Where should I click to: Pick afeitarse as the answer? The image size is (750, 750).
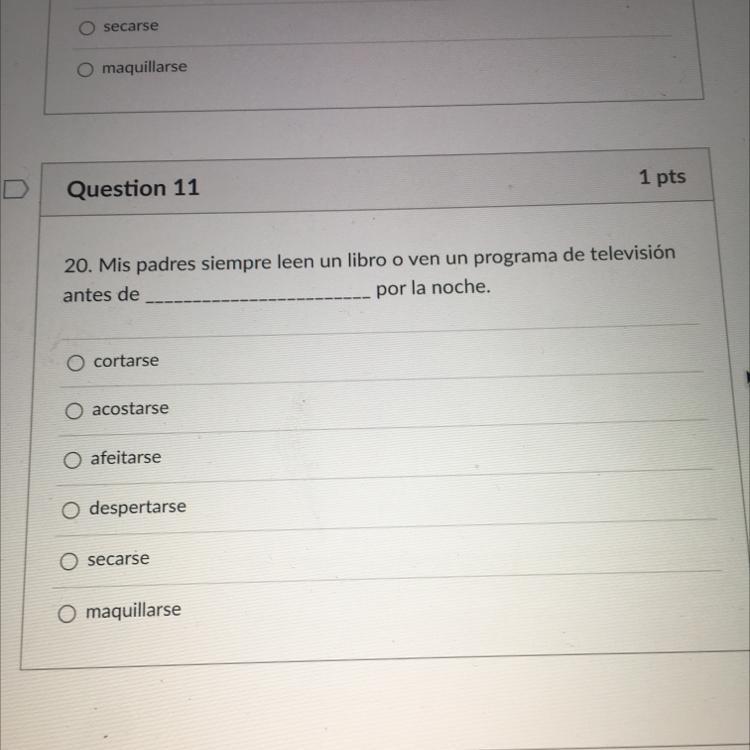[x=73, y=460]
